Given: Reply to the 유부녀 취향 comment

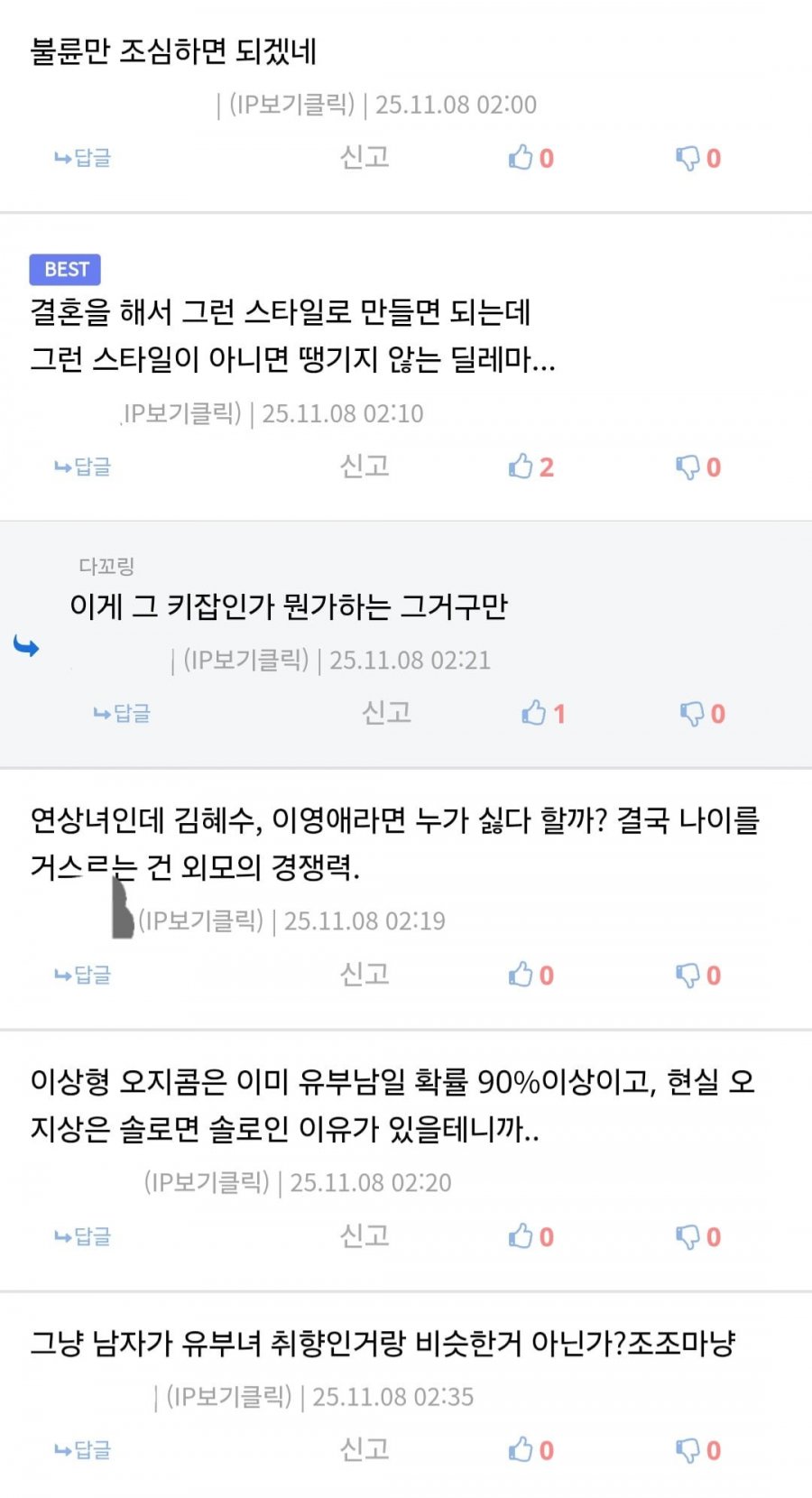Looking at the screenshot, I should click(x=83, y=1450).
